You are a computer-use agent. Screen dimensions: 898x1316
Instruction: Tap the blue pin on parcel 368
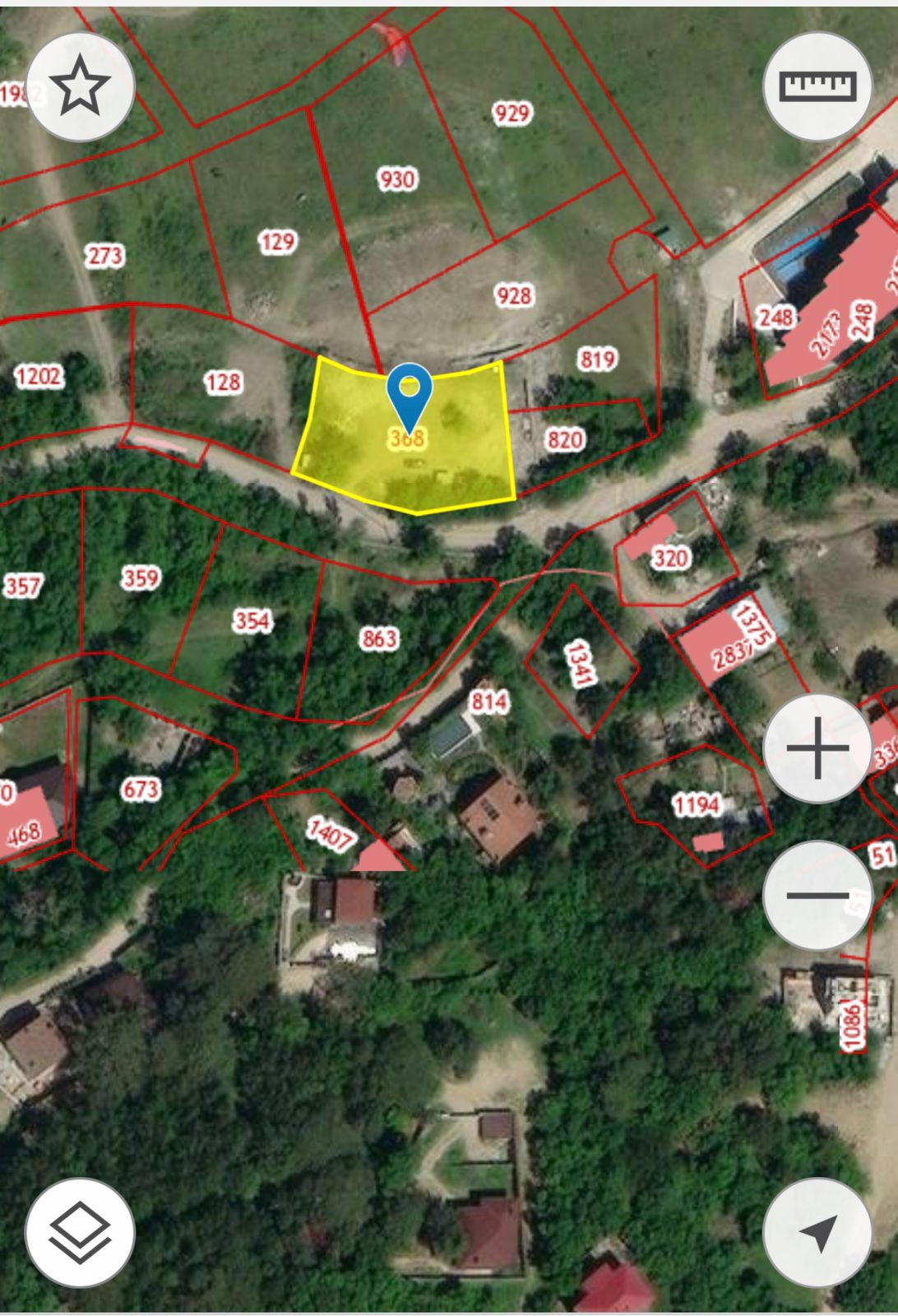(x=409, y=396)
